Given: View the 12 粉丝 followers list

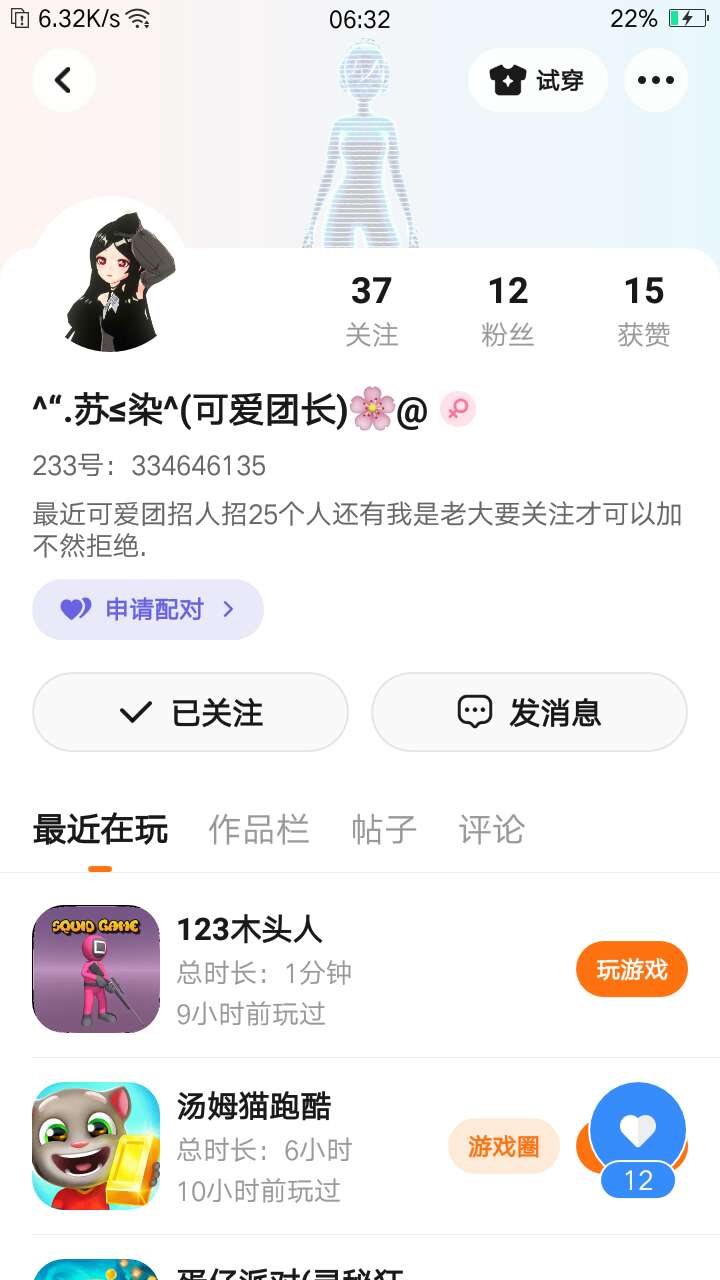Looking at the screenshot, I should click(507, 310).
